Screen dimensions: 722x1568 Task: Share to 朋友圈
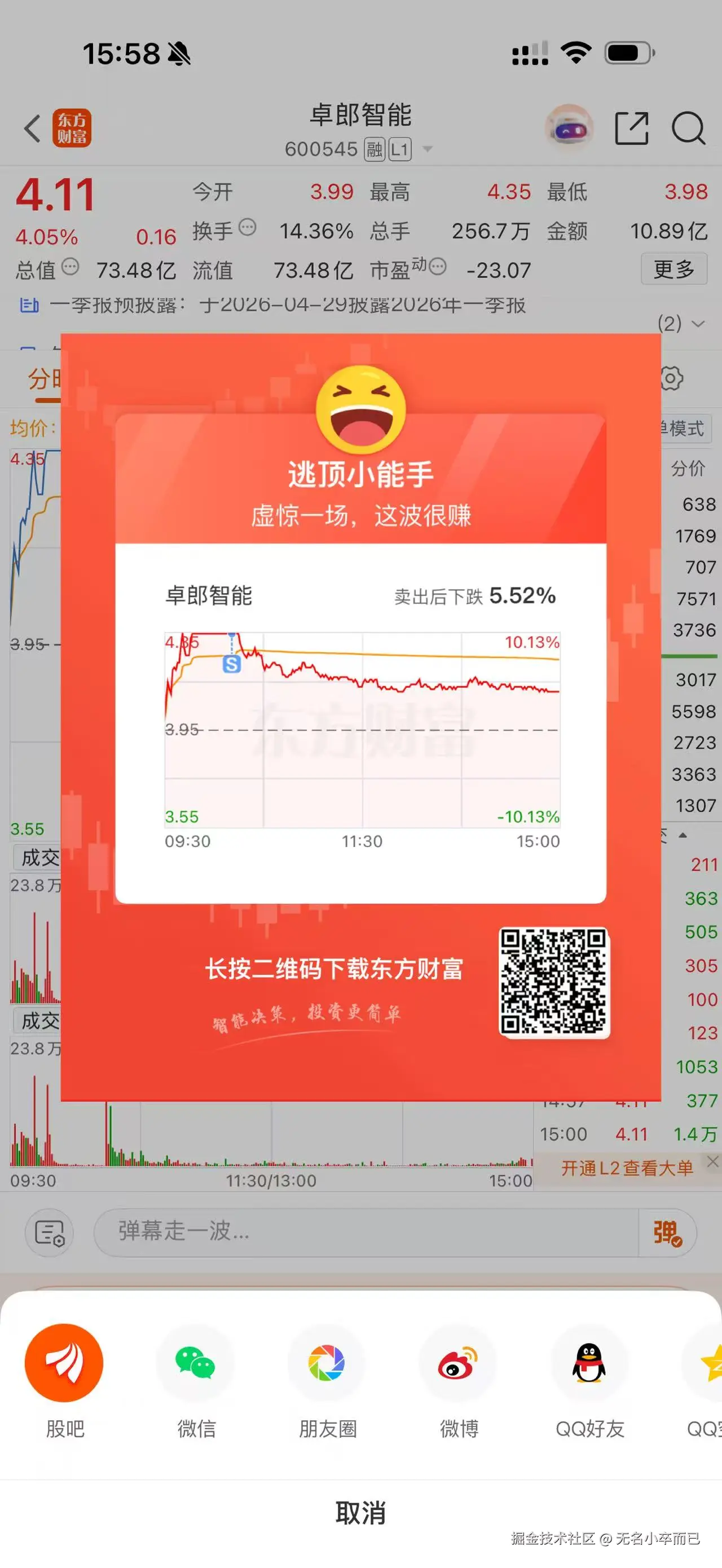coord(327,1362)
